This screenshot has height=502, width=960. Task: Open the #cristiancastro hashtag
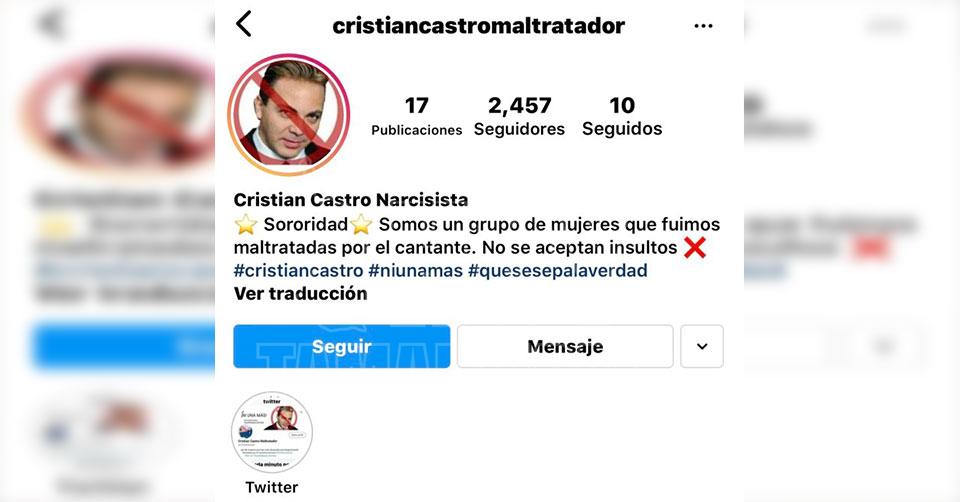(298, 271)
